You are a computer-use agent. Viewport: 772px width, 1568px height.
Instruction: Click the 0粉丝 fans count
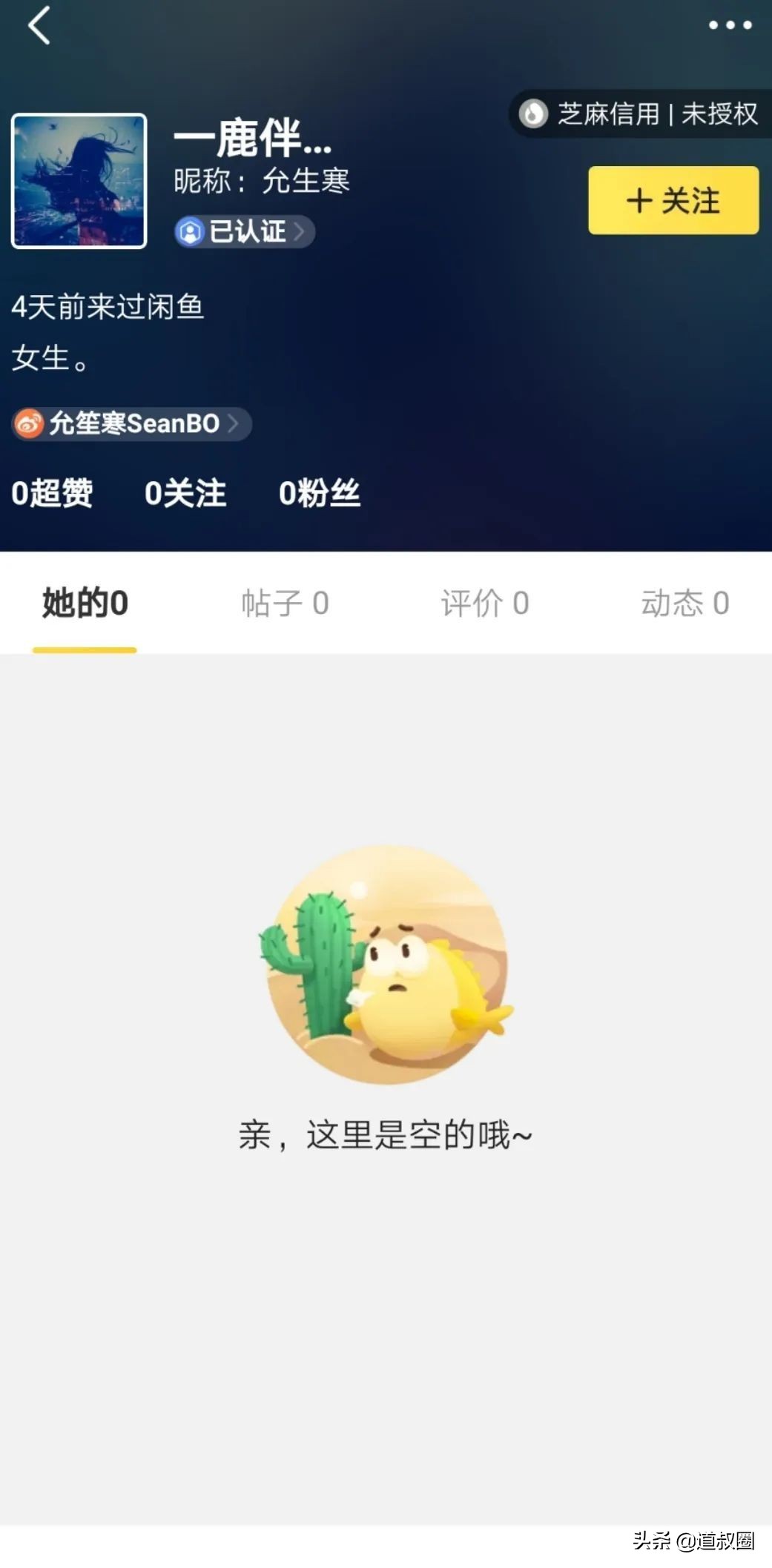(x=320, y=493)
